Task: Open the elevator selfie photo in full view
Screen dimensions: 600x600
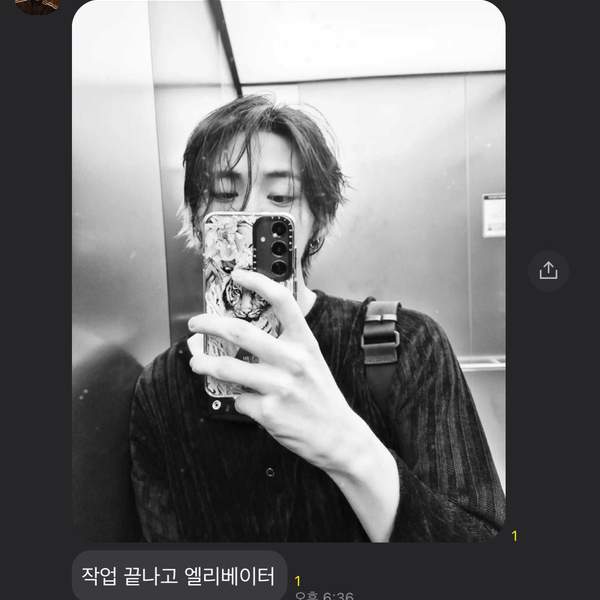Action: point(288,270)
